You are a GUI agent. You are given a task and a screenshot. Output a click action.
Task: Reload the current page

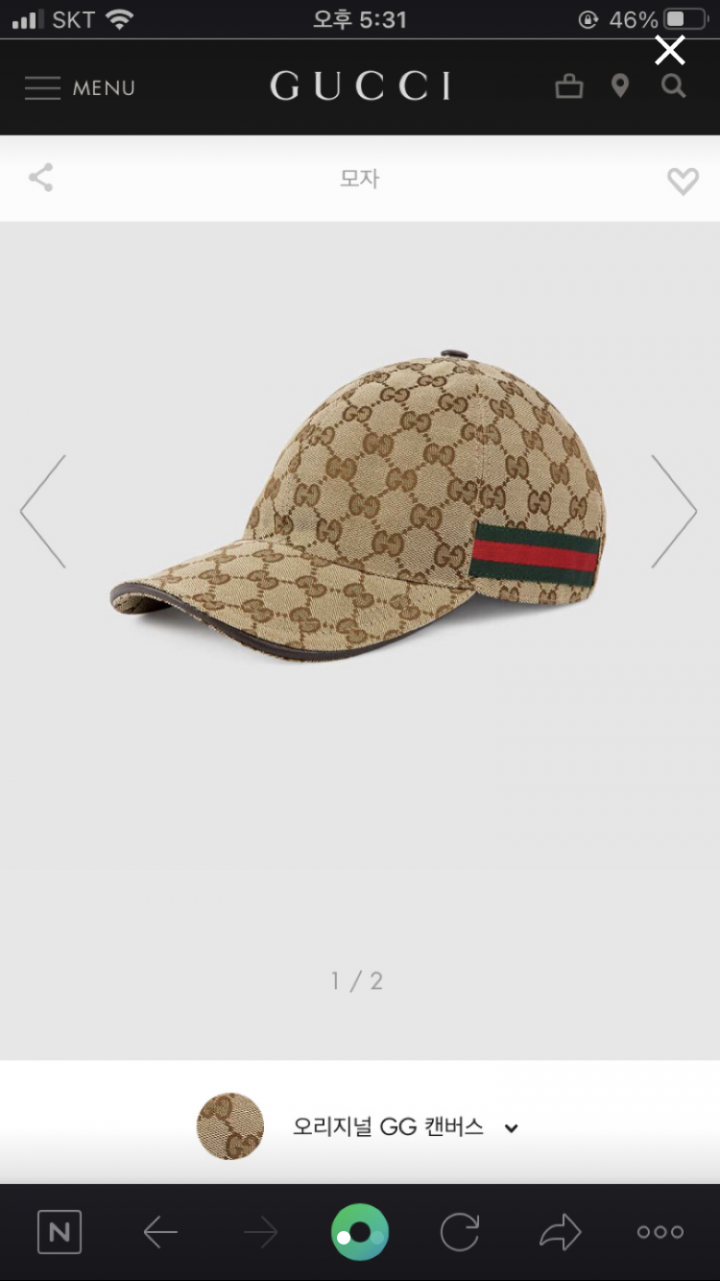pyautogui.click(x=460, y=1232)
